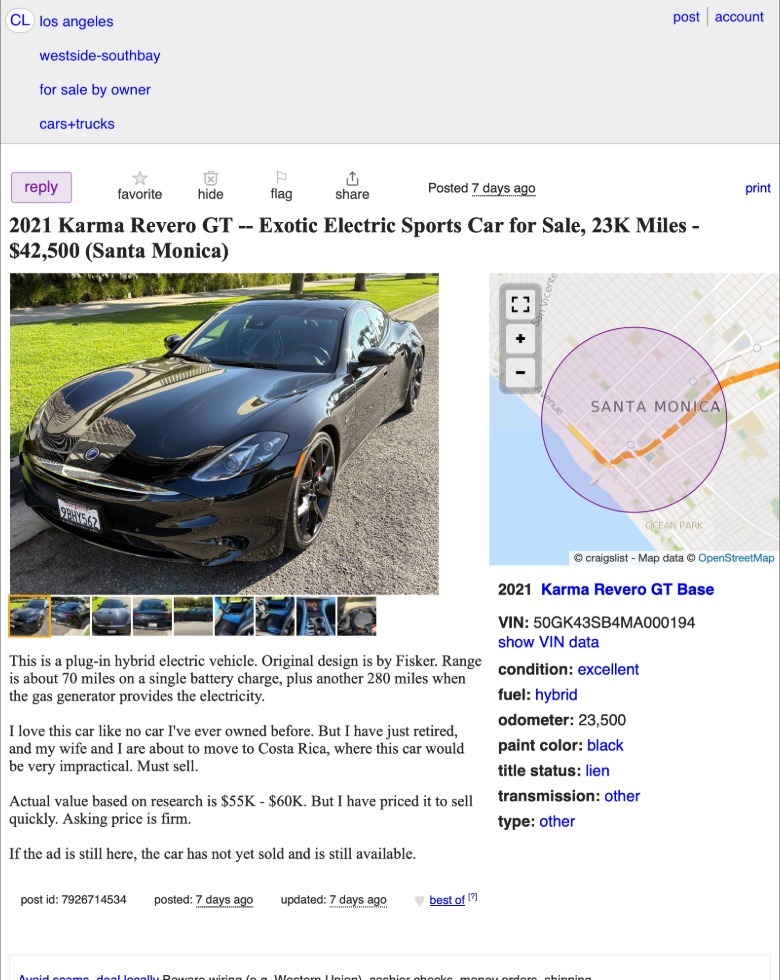Favorite this listing with the star

[x=140, y=185]
